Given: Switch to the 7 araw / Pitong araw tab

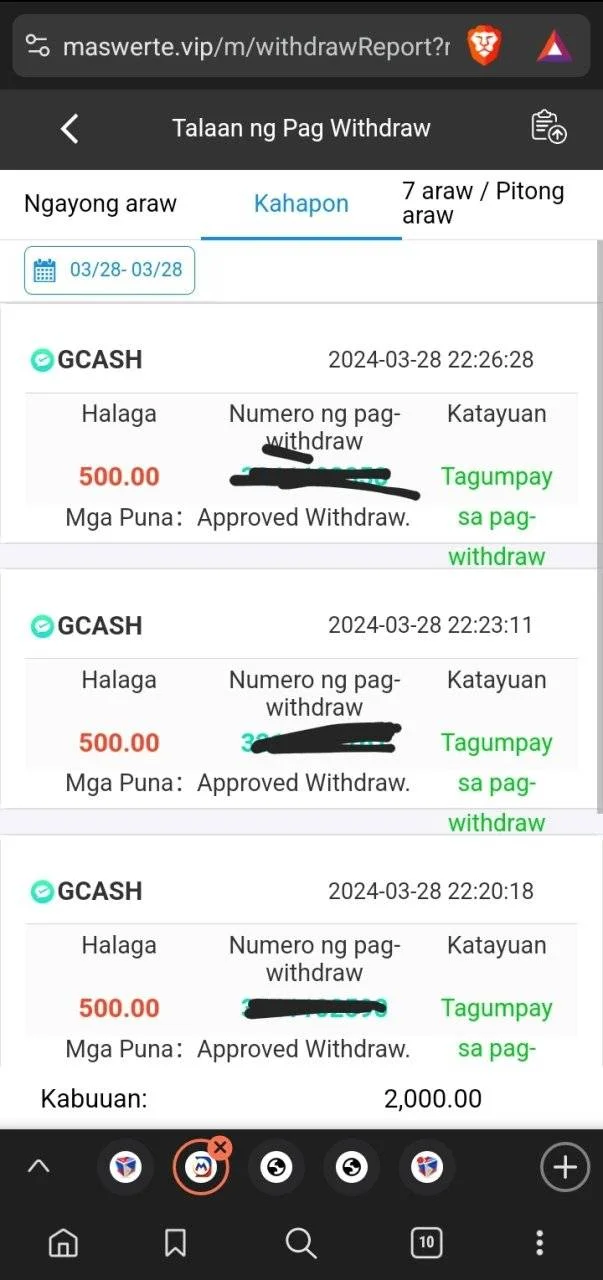Looking at the screenshot, I should [x=483, y=203].
